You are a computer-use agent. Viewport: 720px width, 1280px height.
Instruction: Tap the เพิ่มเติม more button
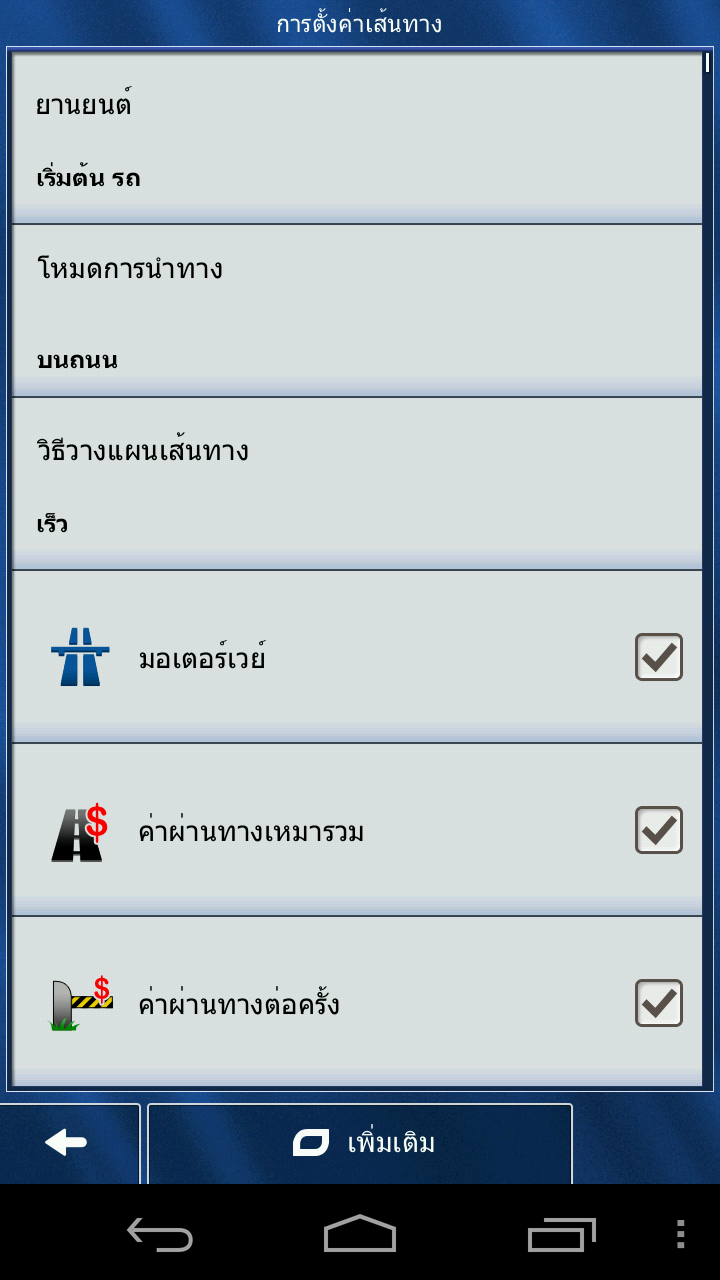[360, 1143]
